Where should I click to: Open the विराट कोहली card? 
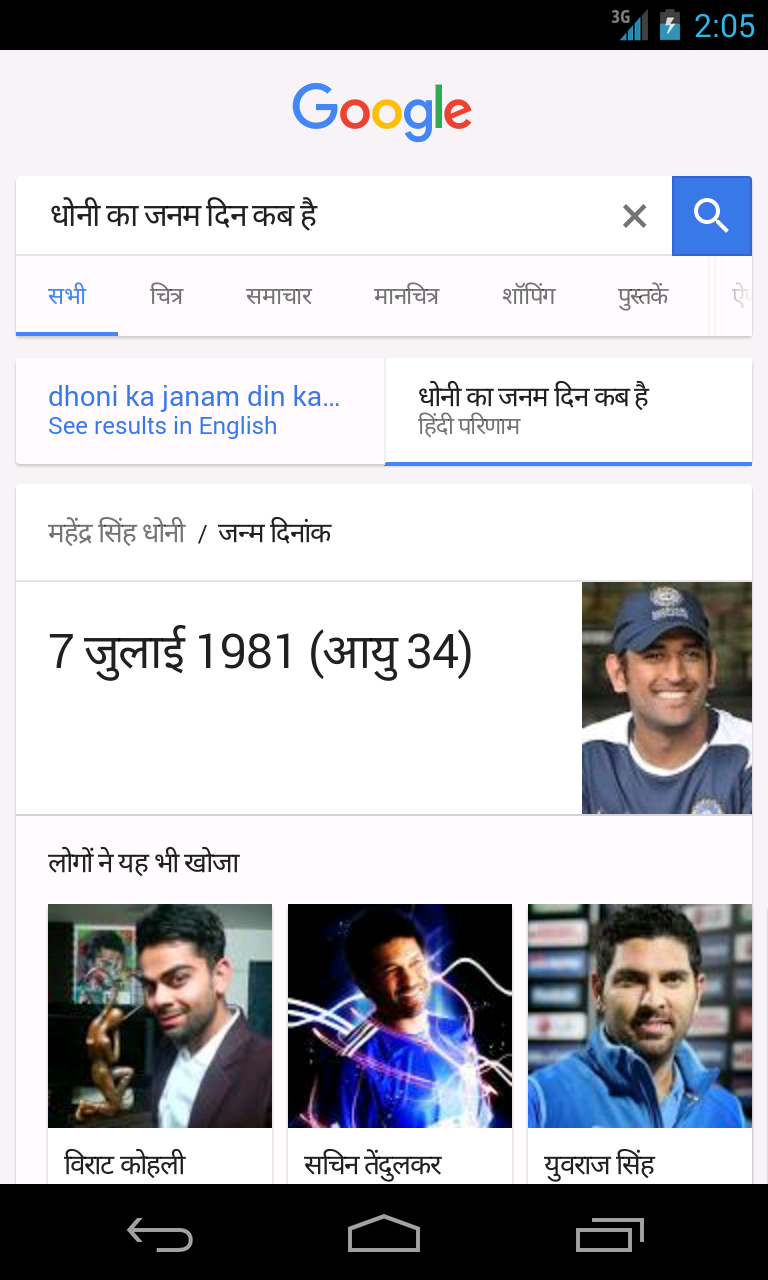click(x=160, y=1040)
